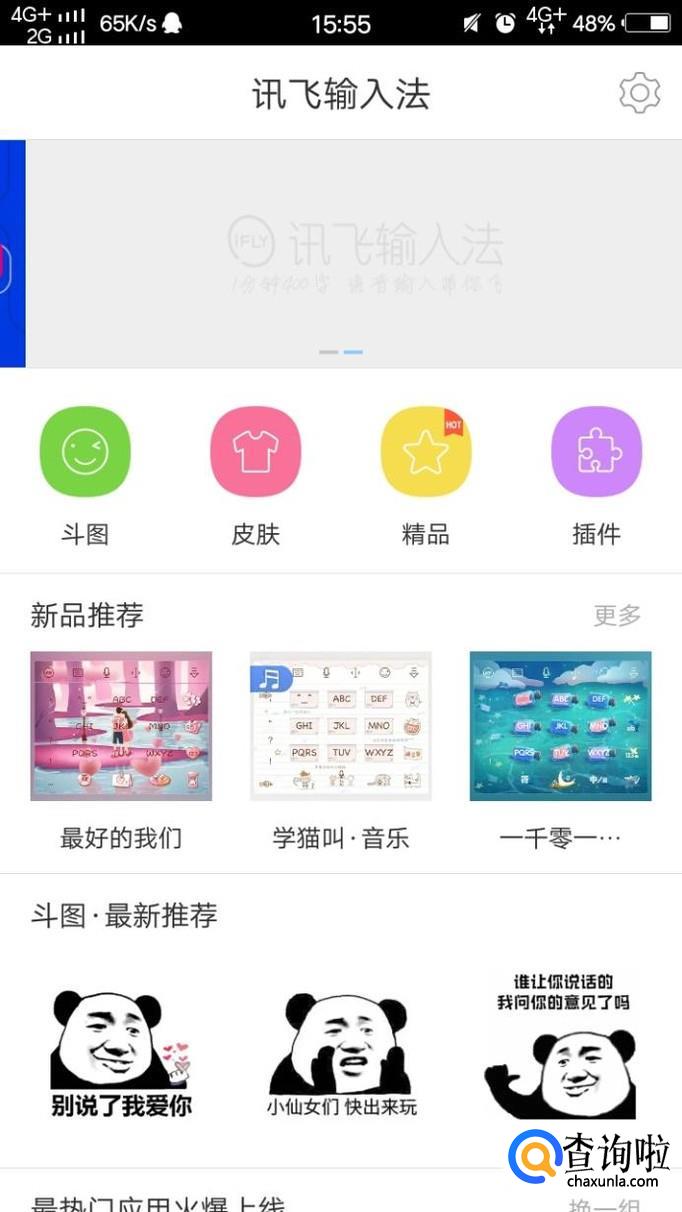View the 一千零一… keyboard skin

pos(560,726)
